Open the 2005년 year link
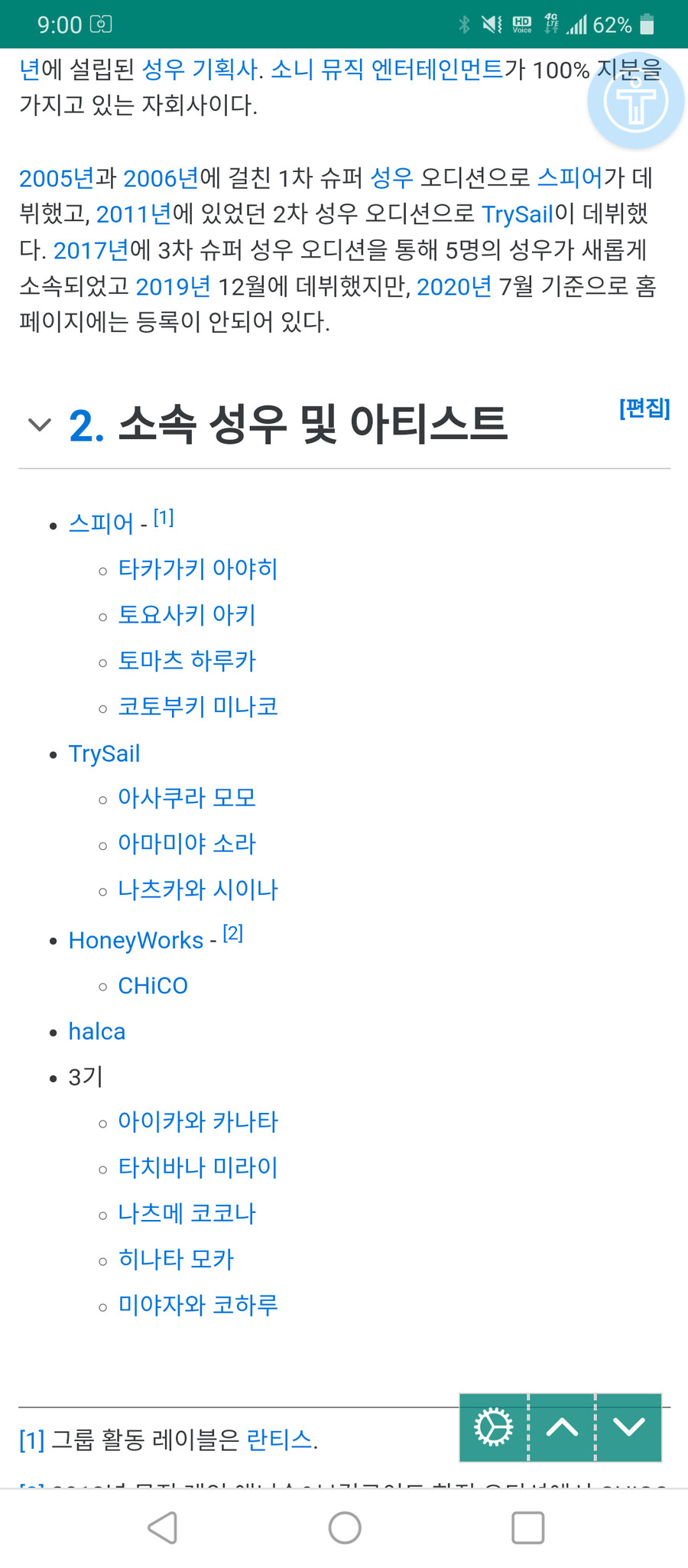This screenshot has height=1568, width=688. (57, 177)
